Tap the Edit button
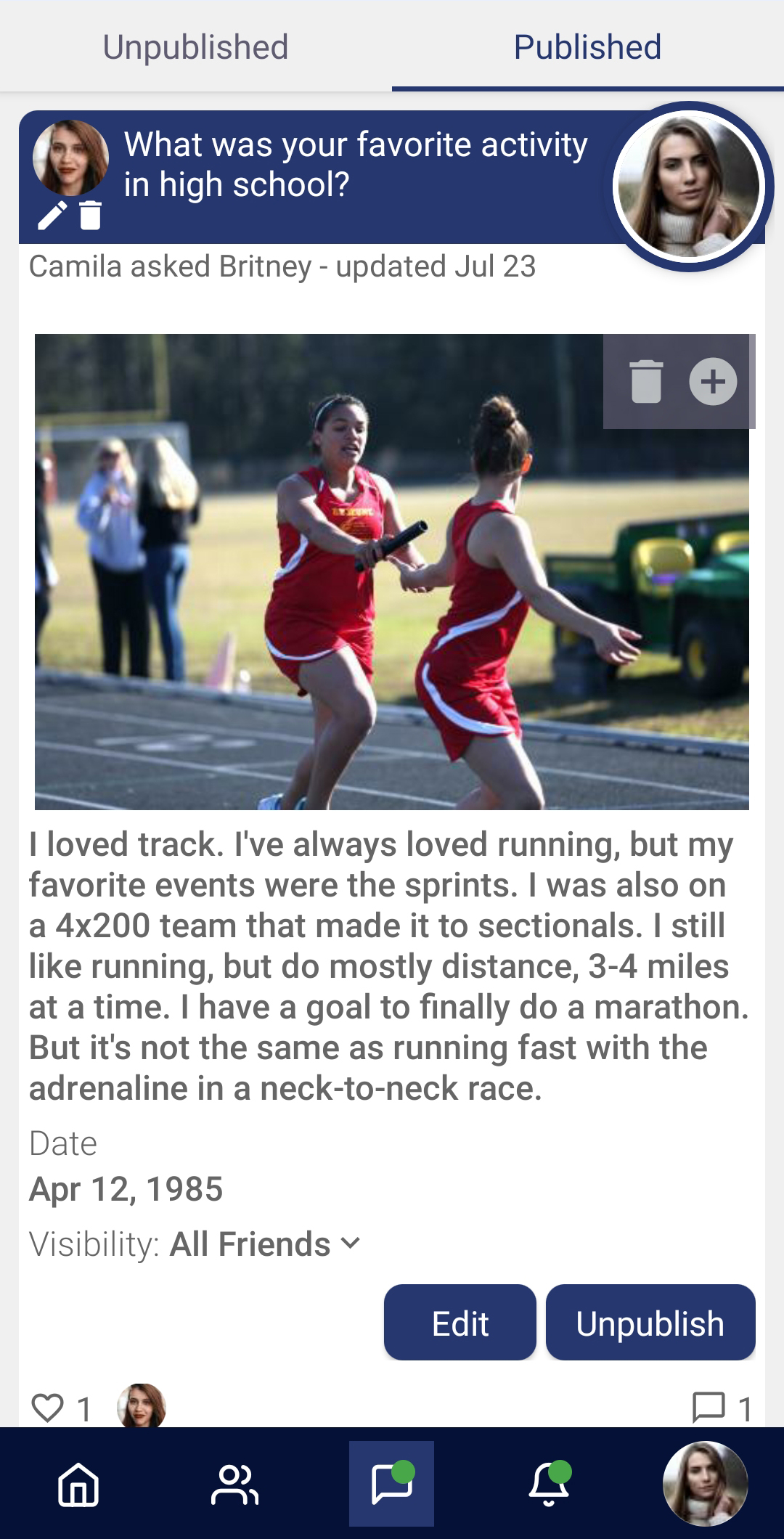This screenshot has height=1539, width=784. click(460, 1323)
